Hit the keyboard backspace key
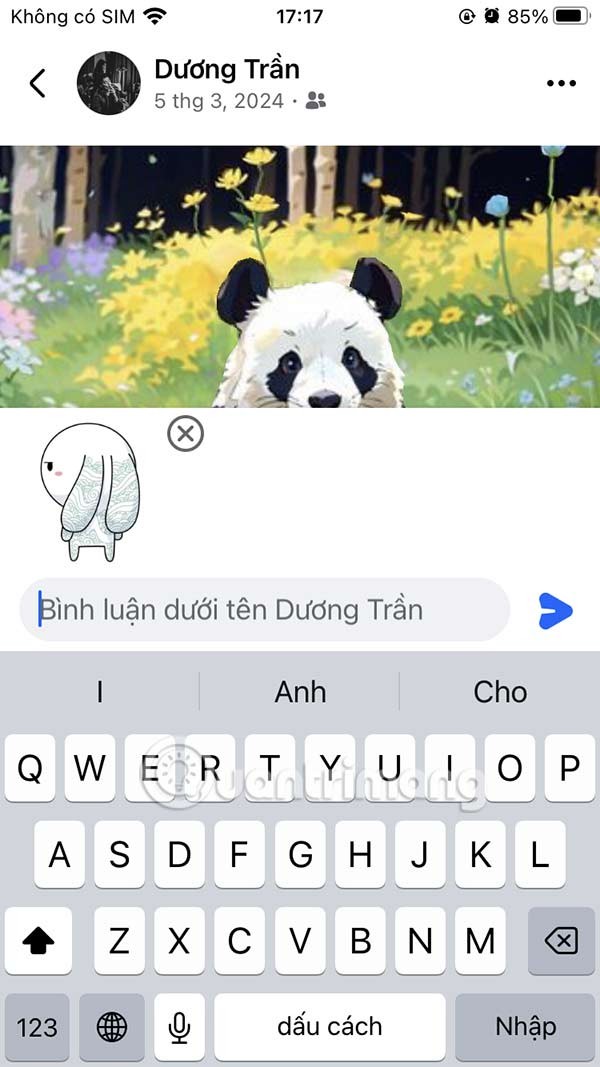 click(561, 940)
